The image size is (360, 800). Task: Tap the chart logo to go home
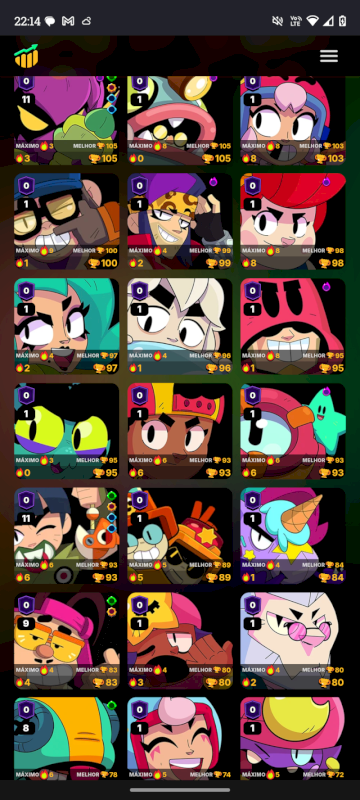click(x=27, y=56)
